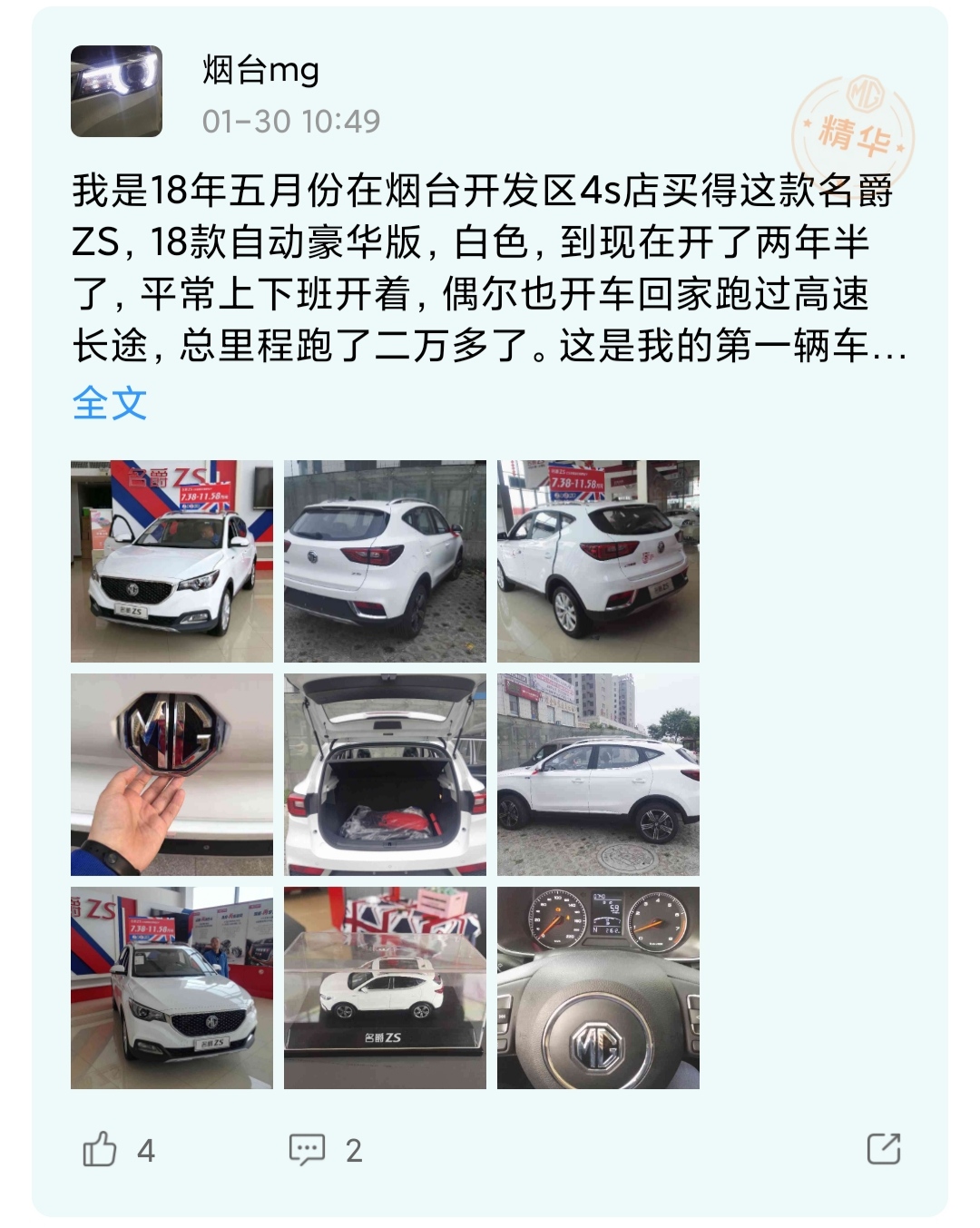Viewport: 980px width, 1228px height.
Task: View the model car in display case
Action: pyautogui.click(x=385, y=987)
